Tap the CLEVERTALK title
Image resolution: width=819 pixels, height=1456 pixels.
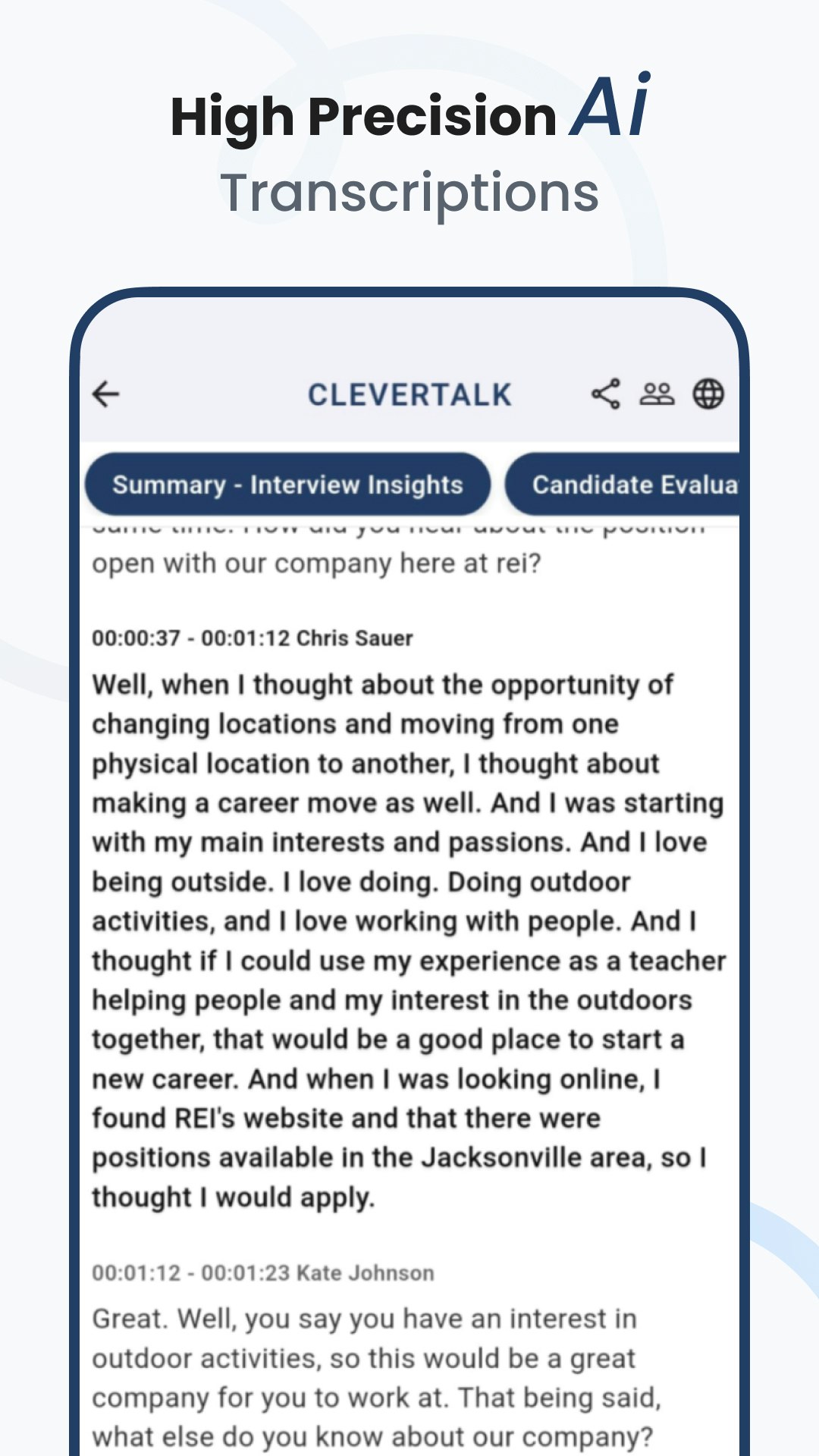click(x=409, y=394)
